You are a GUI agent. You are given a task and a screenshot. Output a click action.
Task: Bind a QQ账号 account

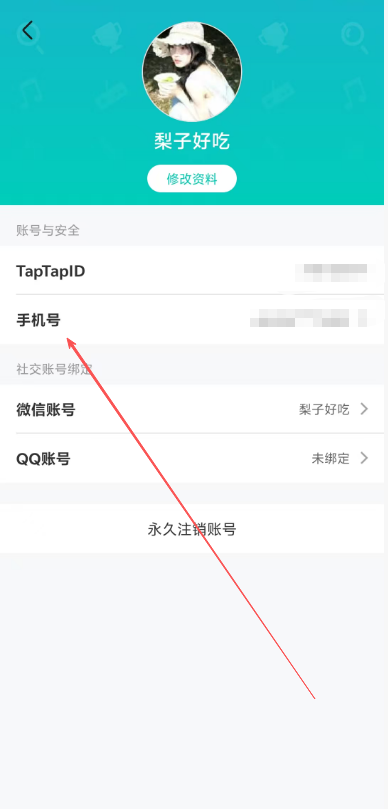[x=192, y=458]
